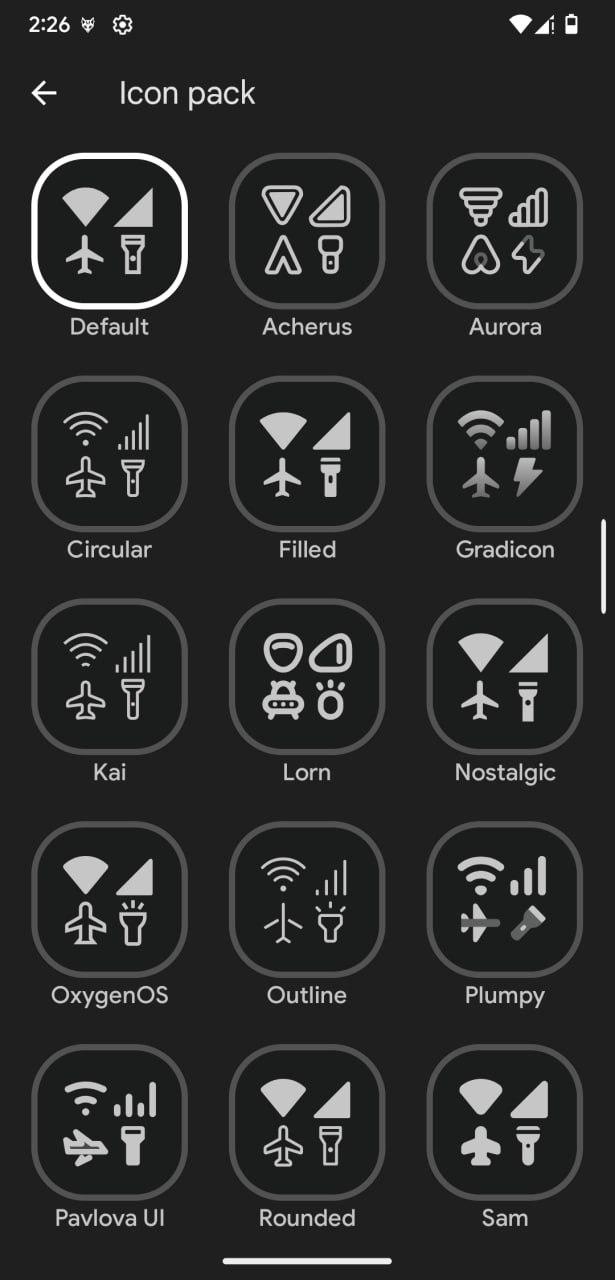Tap the Kai icon pack
This screenshot has height=1280, width=615.
pos(109,676)
